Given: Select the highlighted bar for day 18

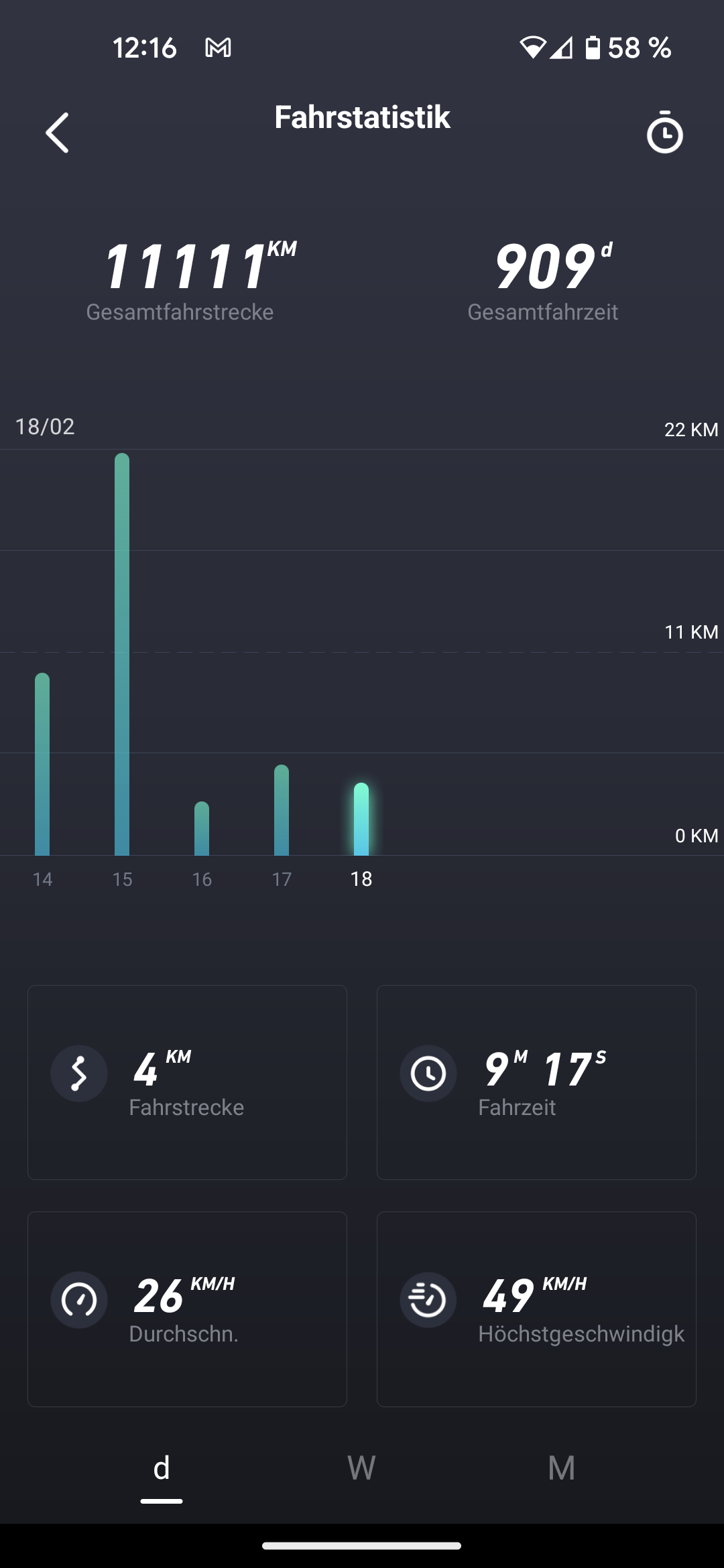Looking at the screenshot, I should [x=361, y=819].
